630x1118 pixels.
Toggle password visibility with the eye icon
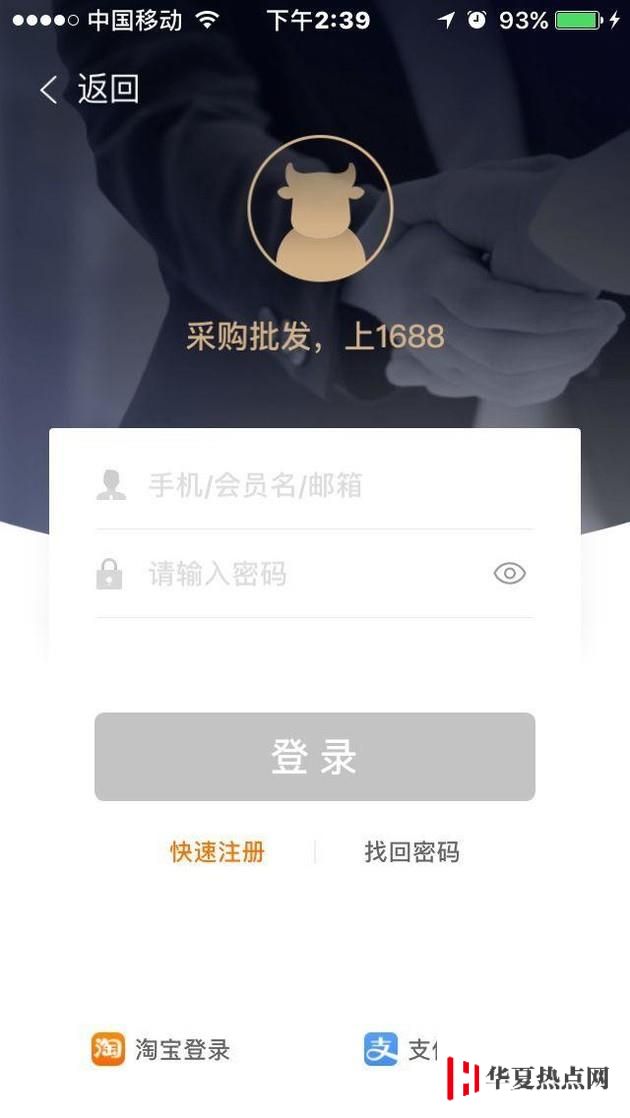[x=509, y=574]
